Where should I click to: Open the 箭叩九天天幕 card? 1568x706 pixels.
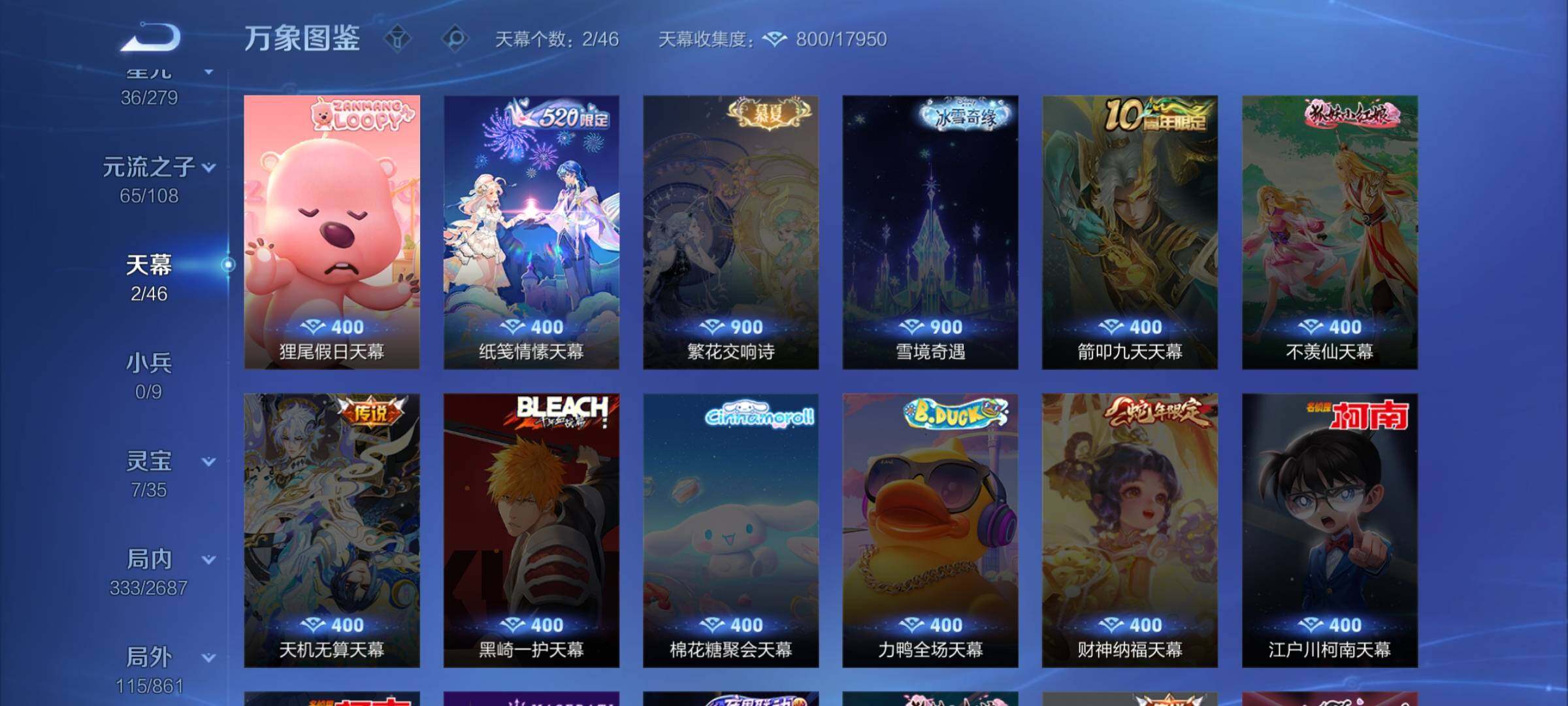click(1130, 232)
